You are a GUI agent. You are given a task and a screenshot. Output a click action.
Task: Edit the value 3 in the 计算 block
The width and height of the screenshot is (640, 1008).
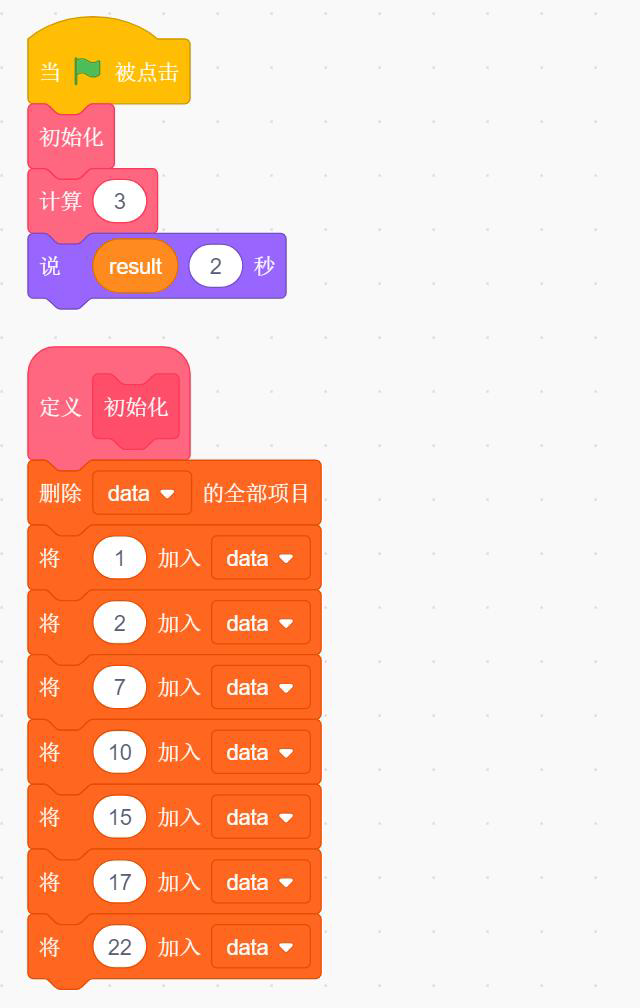pyautogui.click(x=119, y=201)
